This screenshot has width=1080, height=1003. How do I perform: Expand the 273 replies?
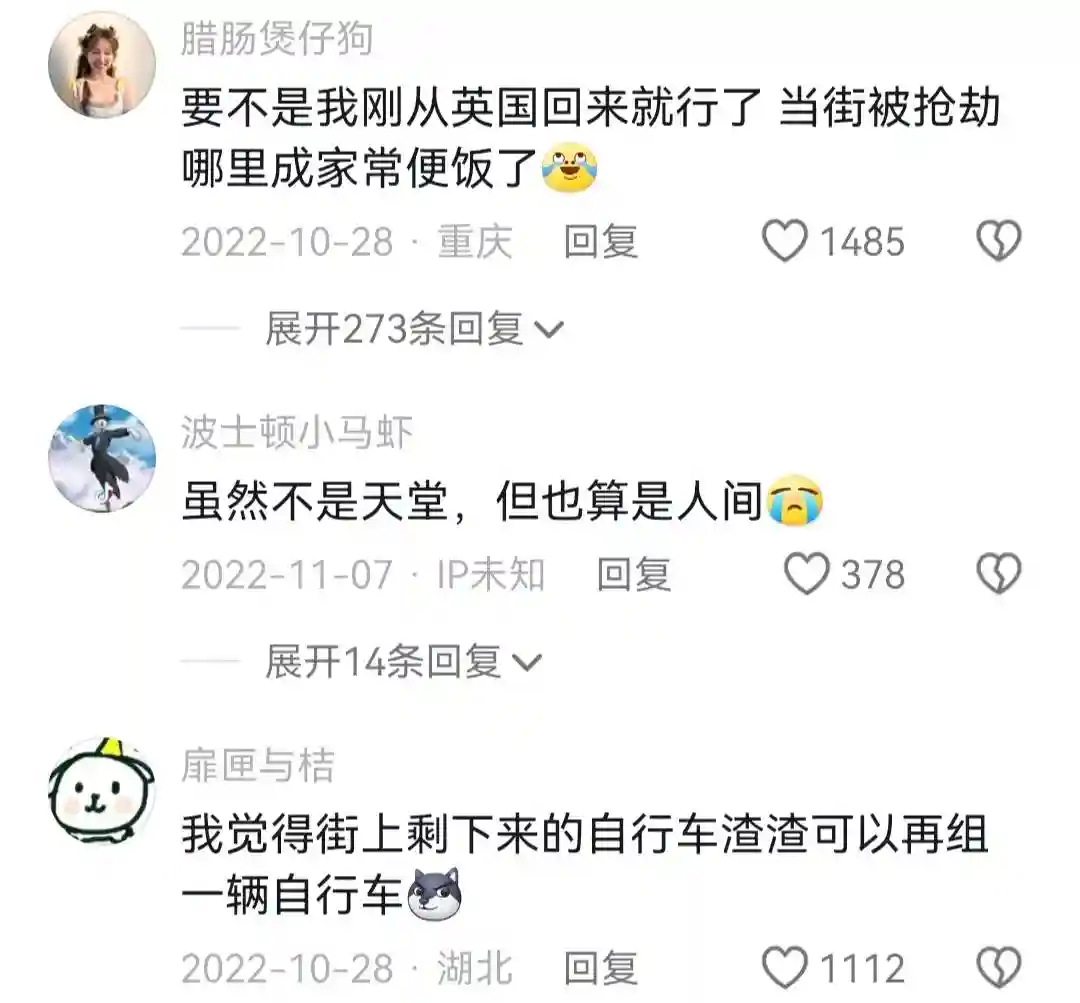tap(413, 328)
